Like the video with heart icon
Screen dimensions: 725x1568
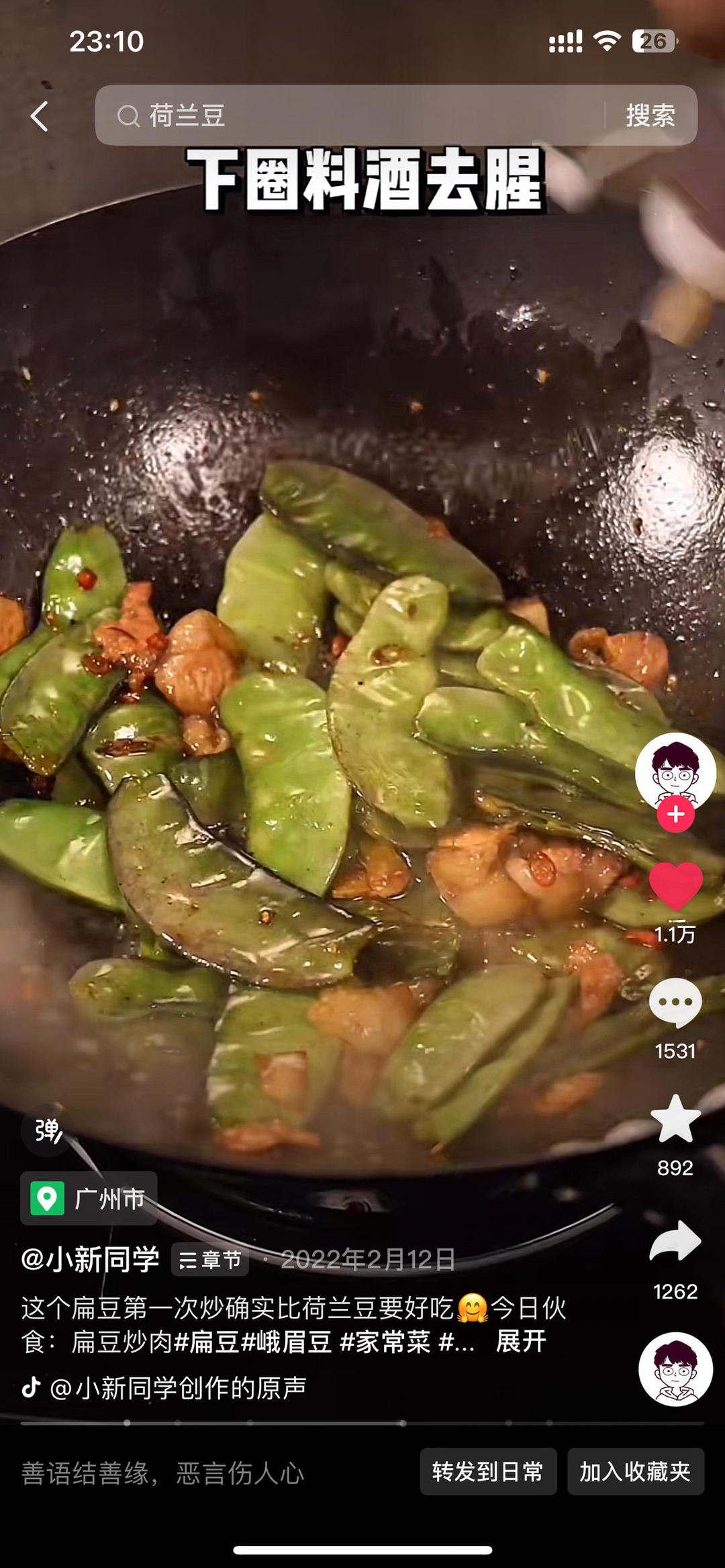(x=675, y=886)
